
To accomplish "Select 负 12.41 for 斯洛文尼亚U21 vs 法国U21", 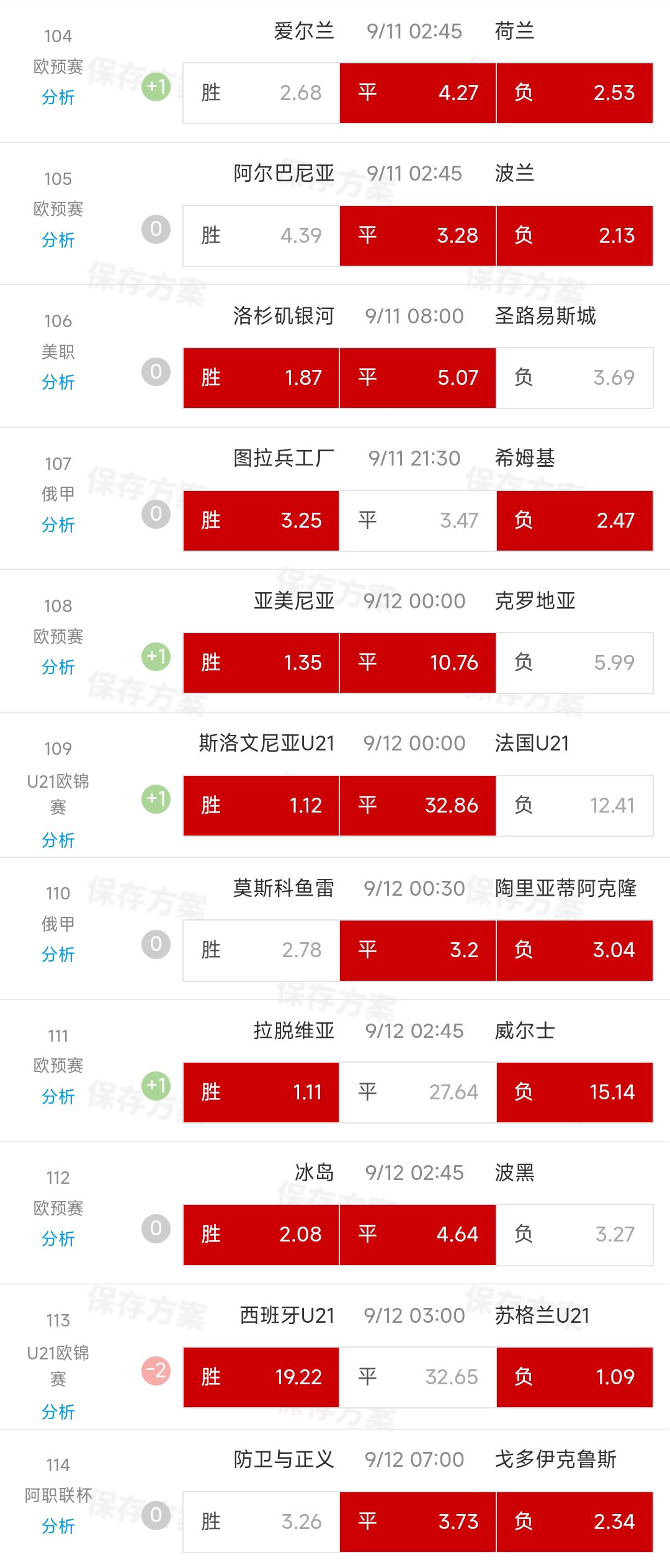I will [x=574, y=806].
